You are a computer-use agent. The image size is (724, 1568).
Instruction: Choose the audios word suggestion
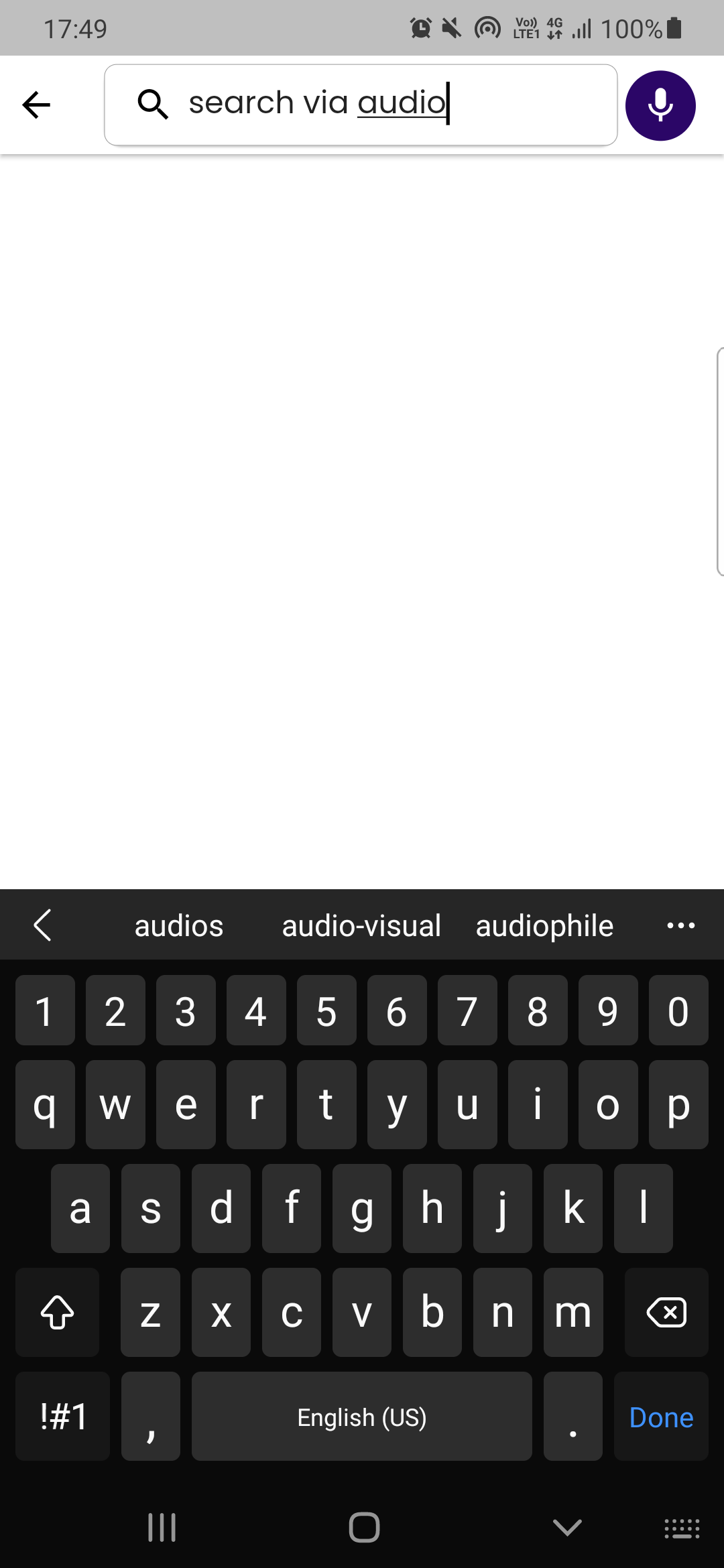pos(178,925)
